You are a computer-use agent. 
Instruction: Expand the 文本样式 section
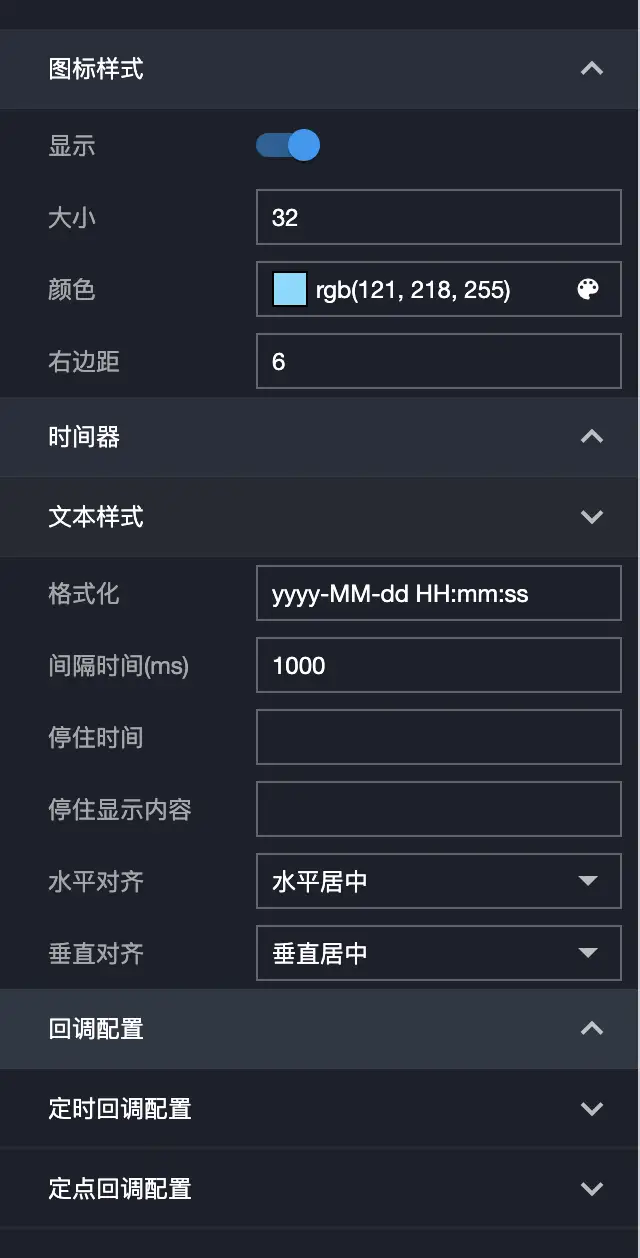click(591, 517)
